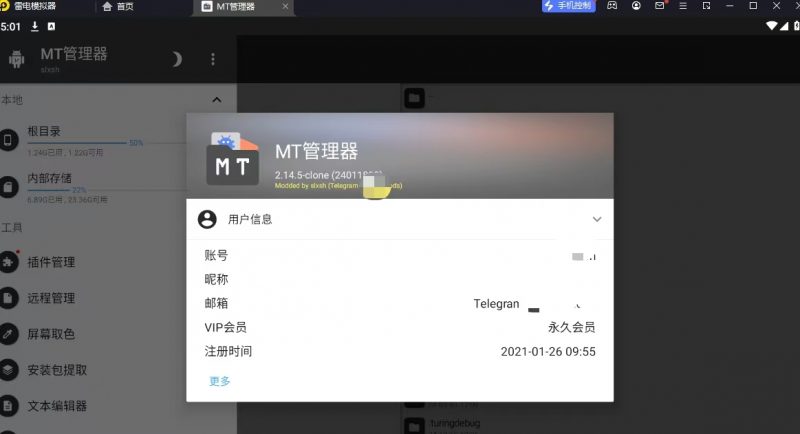Tap the 更多 link in user info
This screenshot has width=800, height=434.
220,381
